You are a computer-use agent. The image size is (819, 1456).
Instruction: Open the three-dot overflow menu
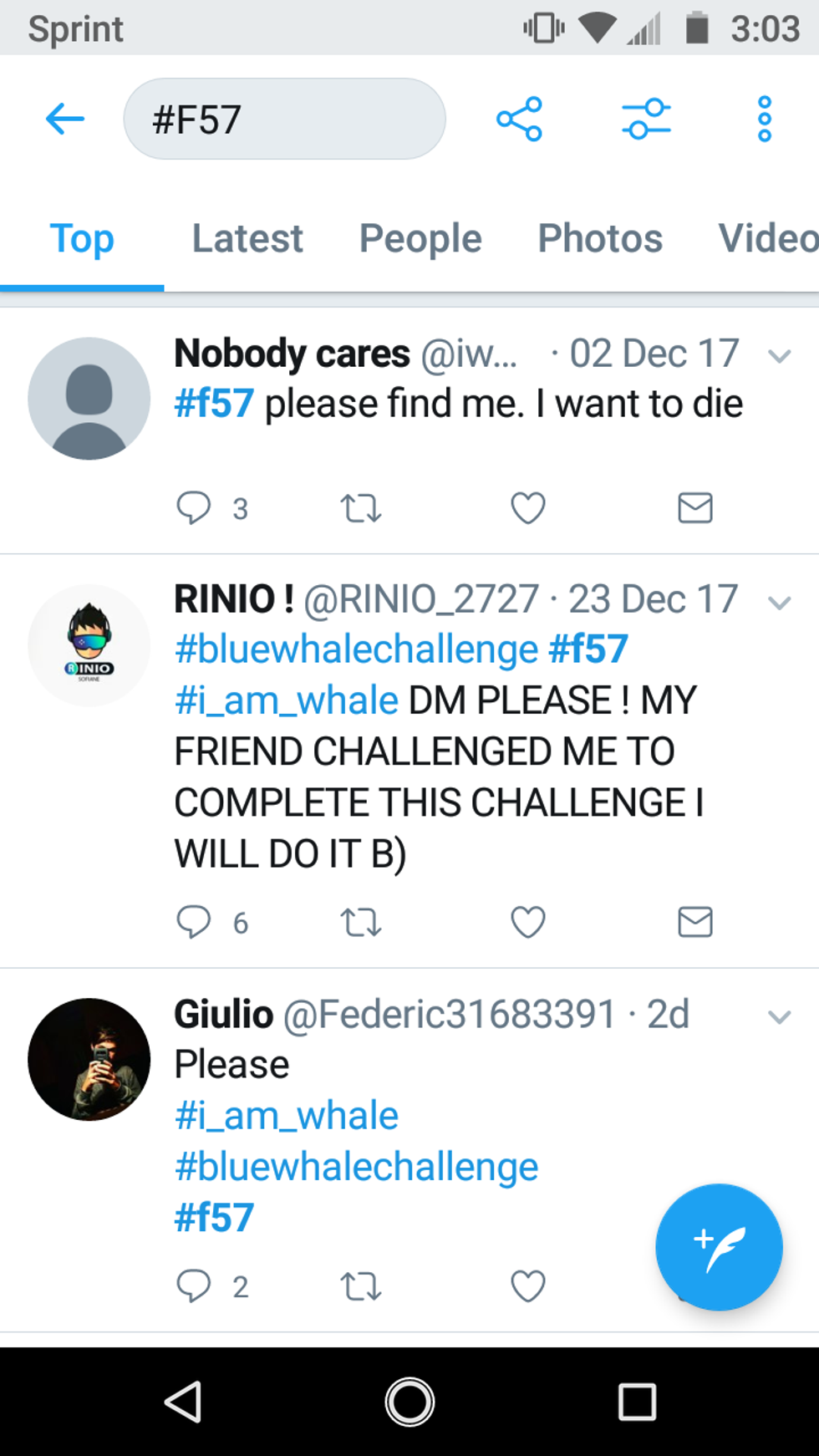[x=764, y=119]
